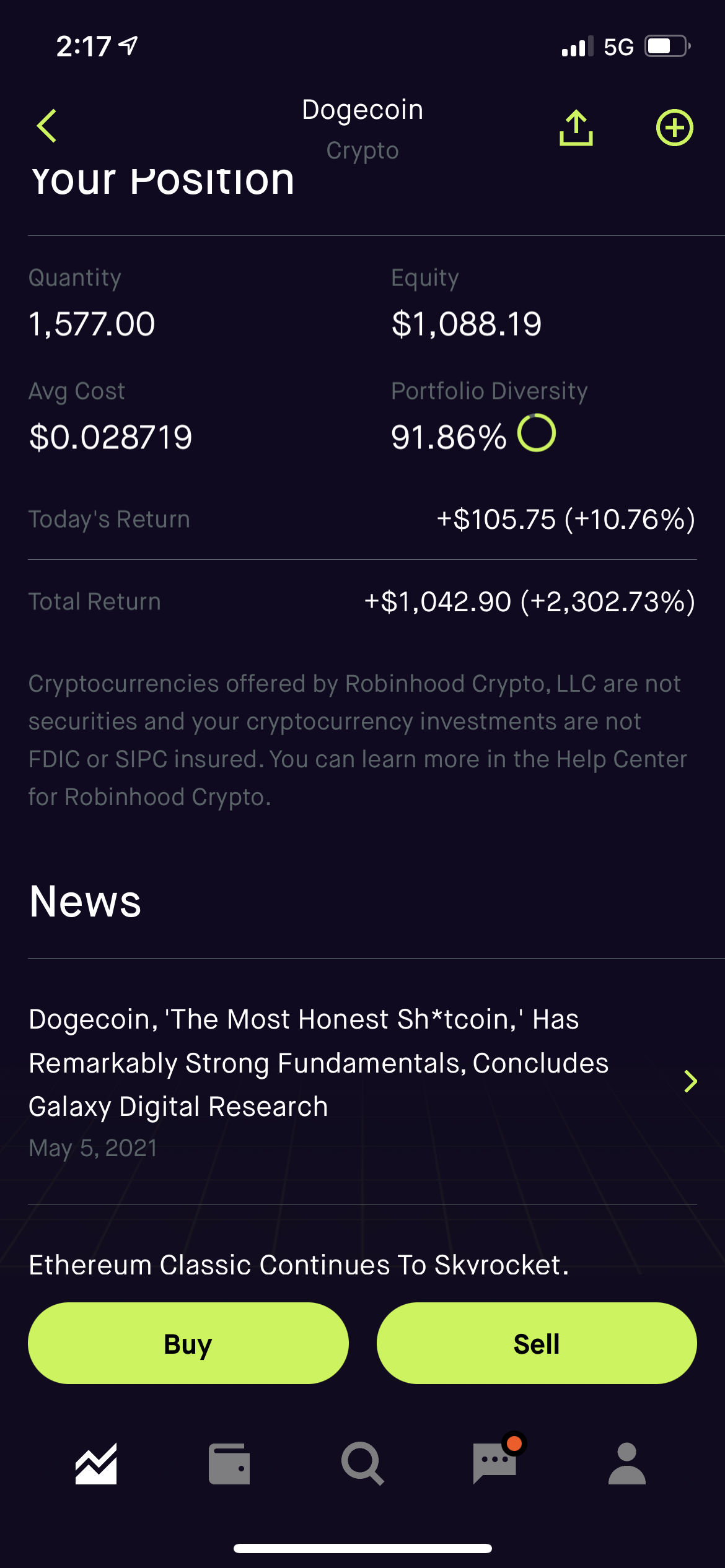
Task: Open the Galaxy Digital Research Dogecoin article
Action: (x=362, y=1081)
